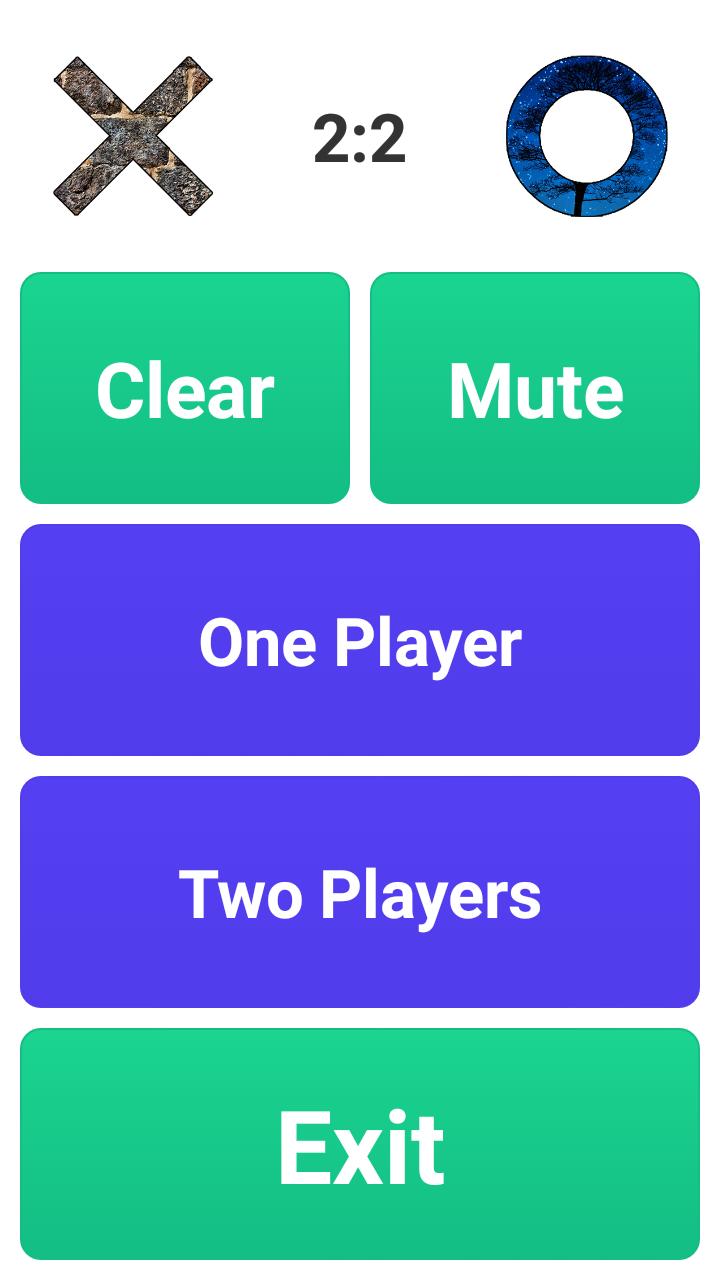This screenshot has height=1280, width=720.
Task: Clear the score
Action: click(185, 388)
